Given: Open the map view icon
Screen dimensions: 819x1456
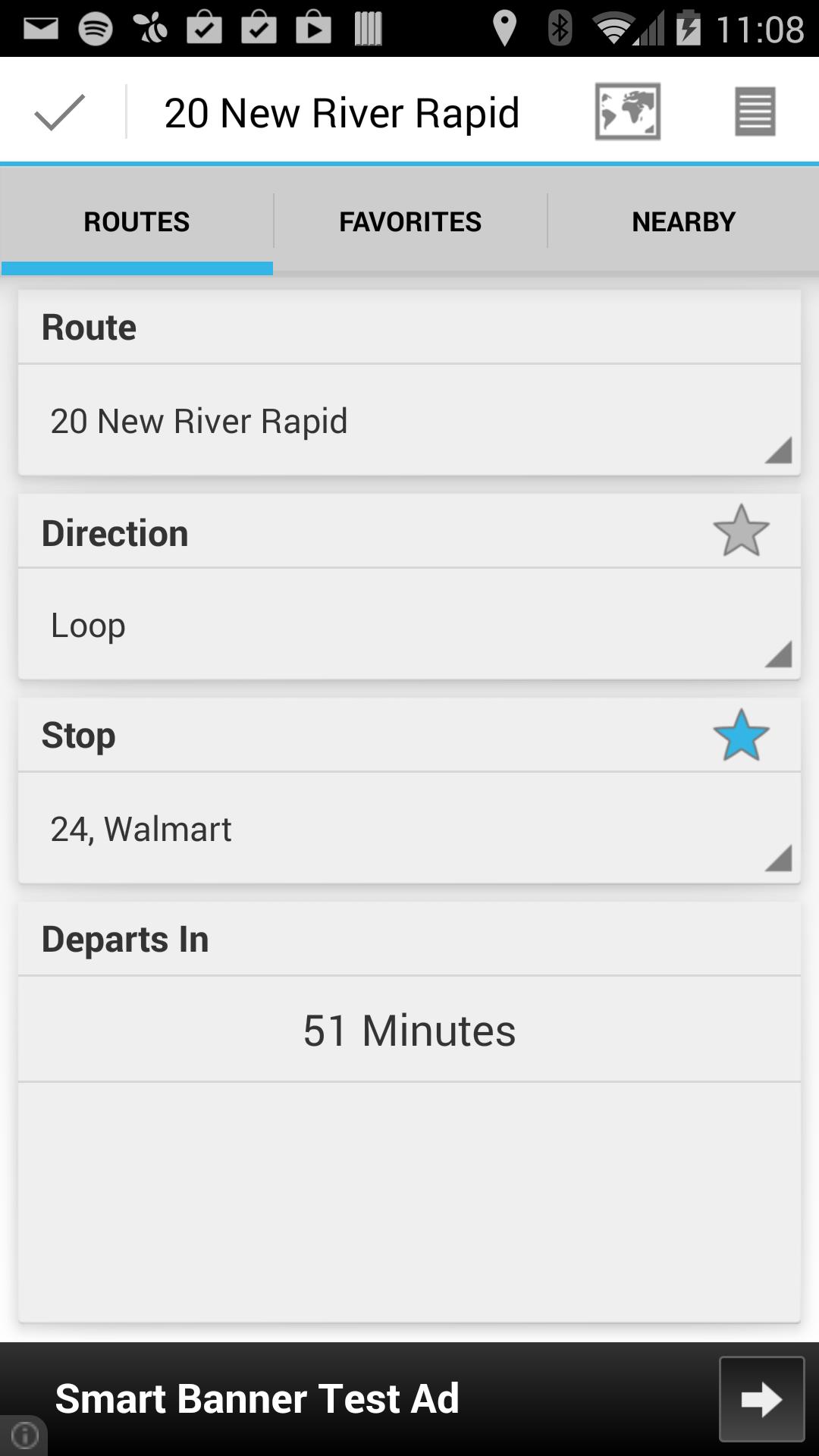Looking at the screenshot, I should [x=626, y=110].
